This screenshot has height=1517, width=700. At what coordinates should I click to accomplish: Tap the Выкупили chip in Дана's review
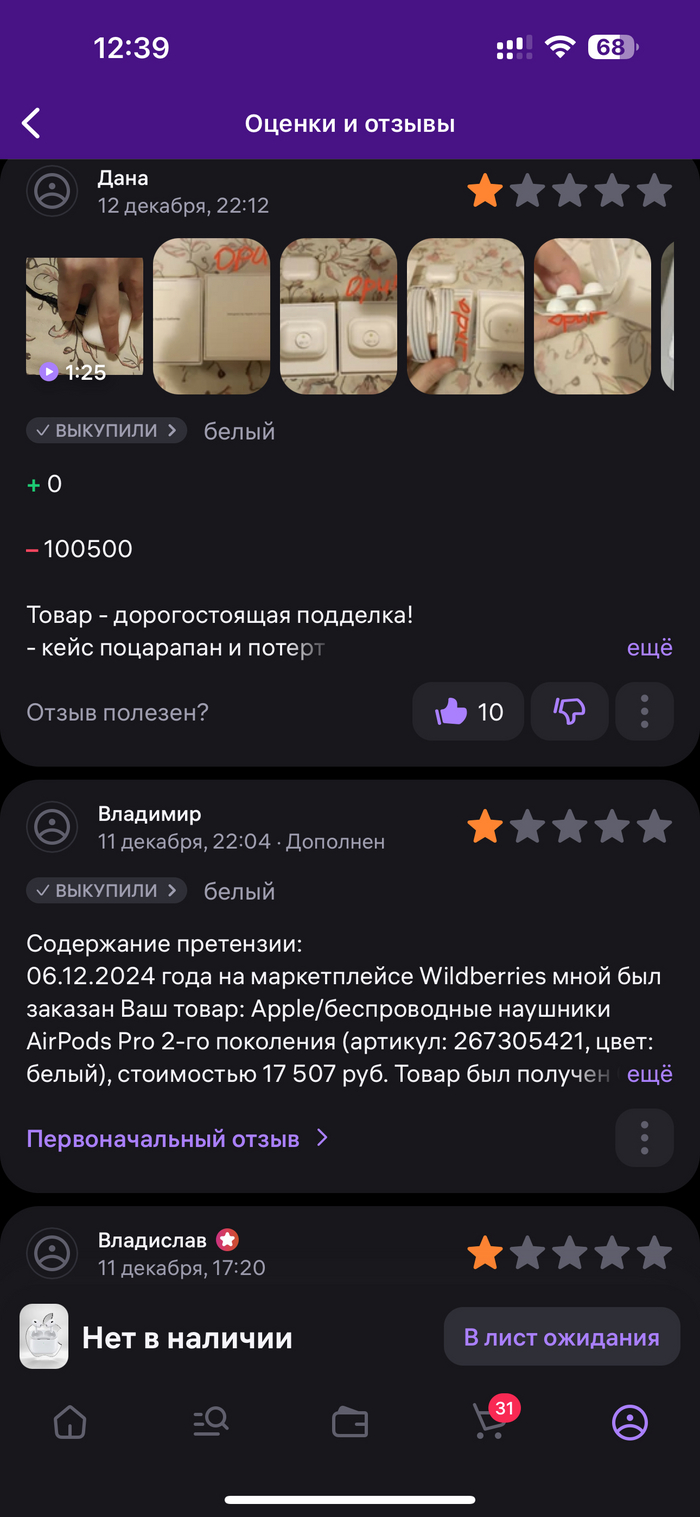[106, 431]
